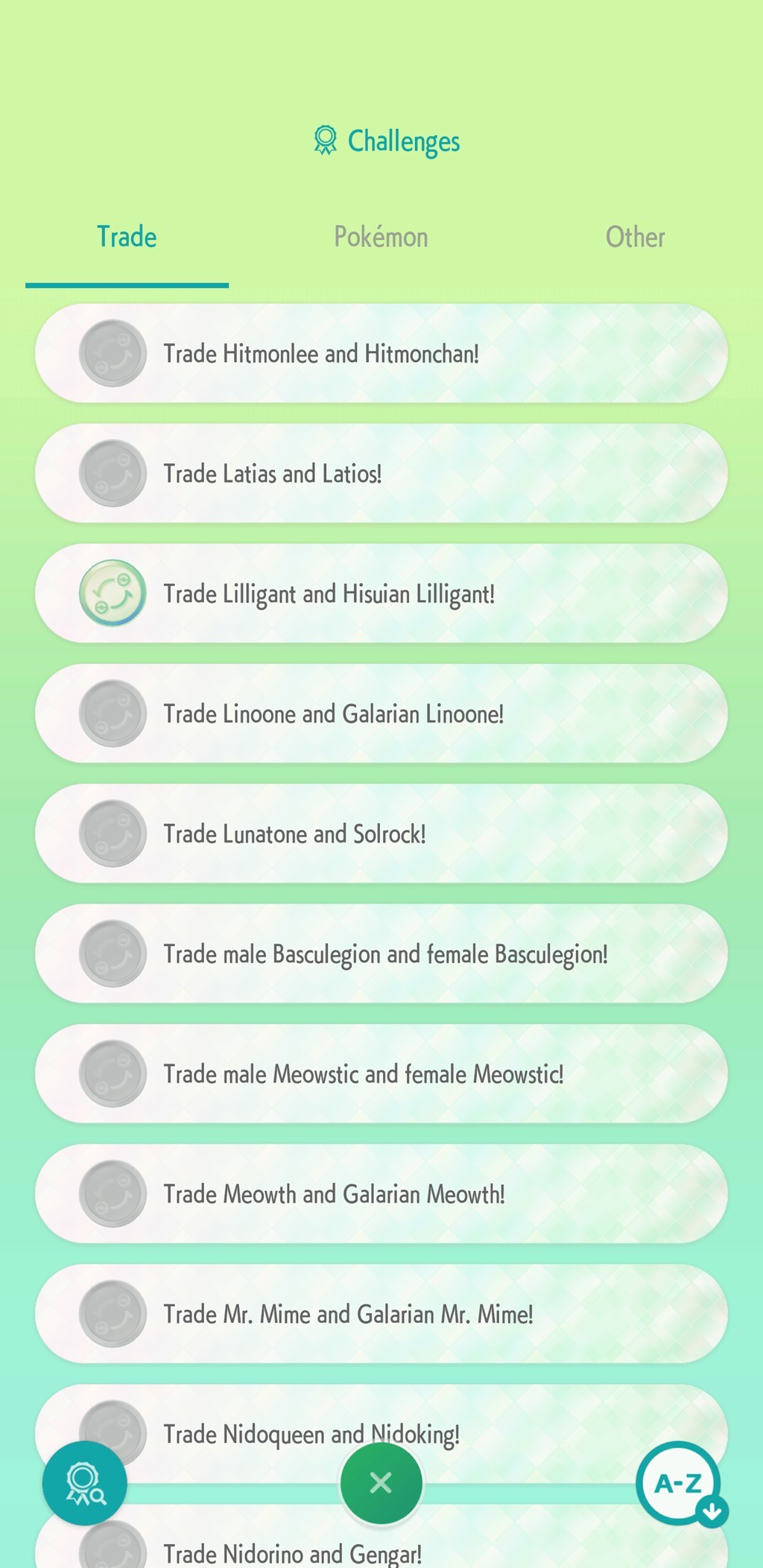Open Trade Hitmonlee and Hitmonchan challenge

[381, 354]
